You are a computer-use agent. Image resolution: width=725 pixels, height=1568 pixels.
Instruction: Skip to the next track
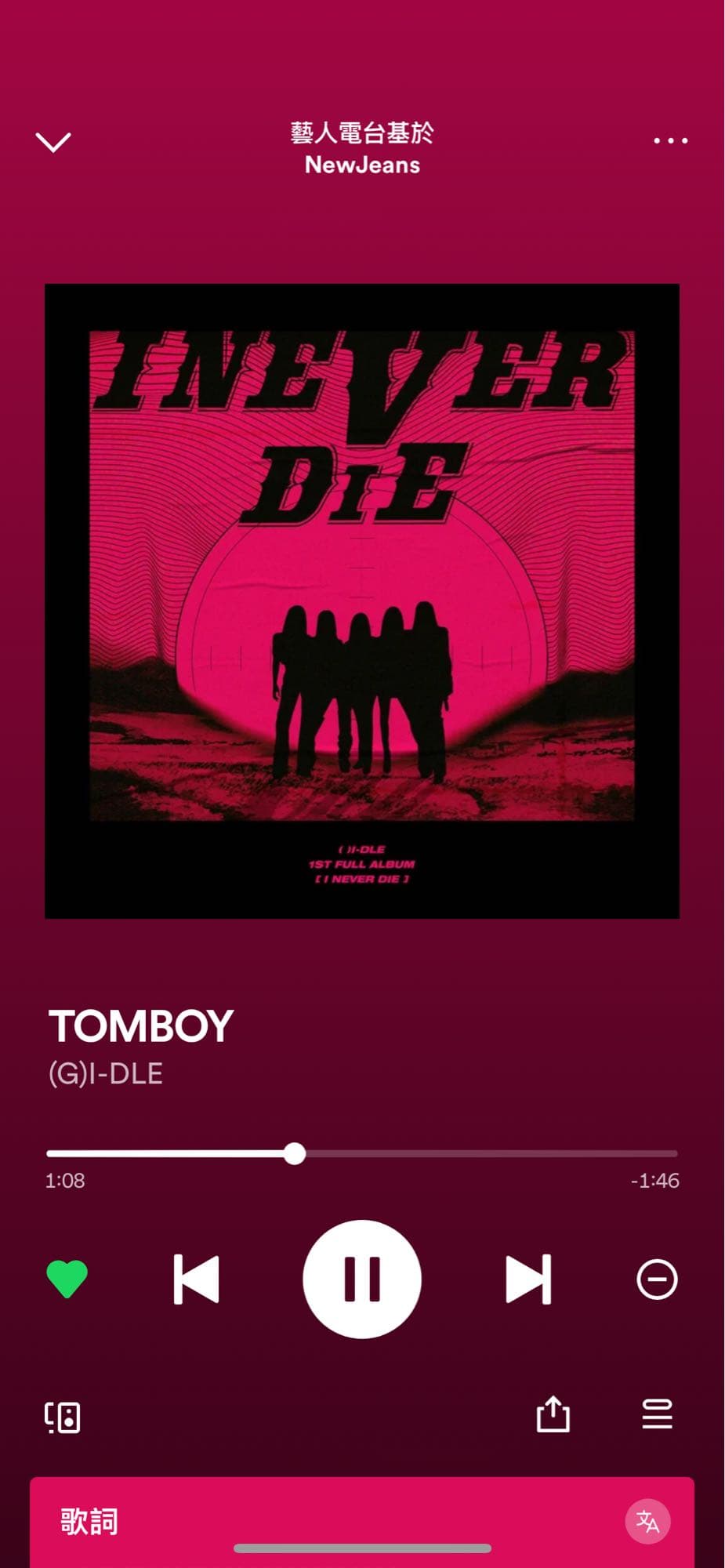point(528,1279)
